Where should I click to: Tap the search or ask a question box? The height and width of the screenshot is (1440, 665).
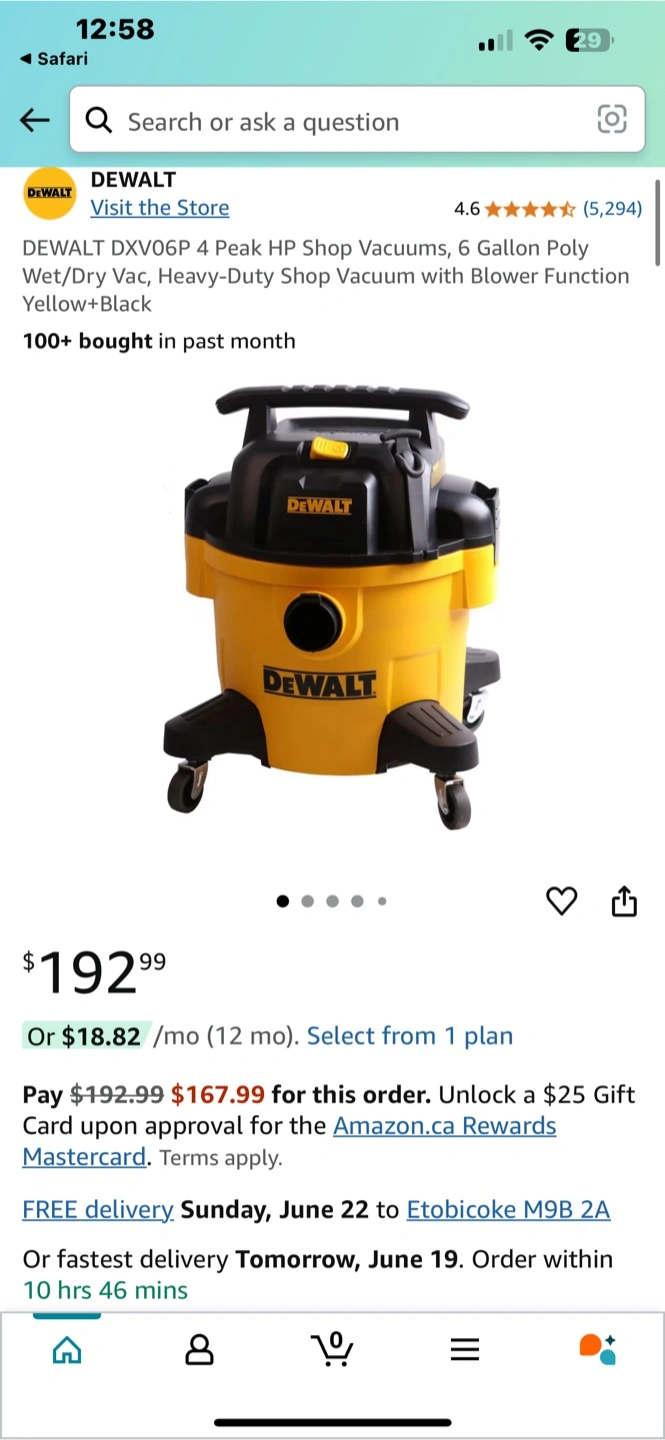(357, 120)
